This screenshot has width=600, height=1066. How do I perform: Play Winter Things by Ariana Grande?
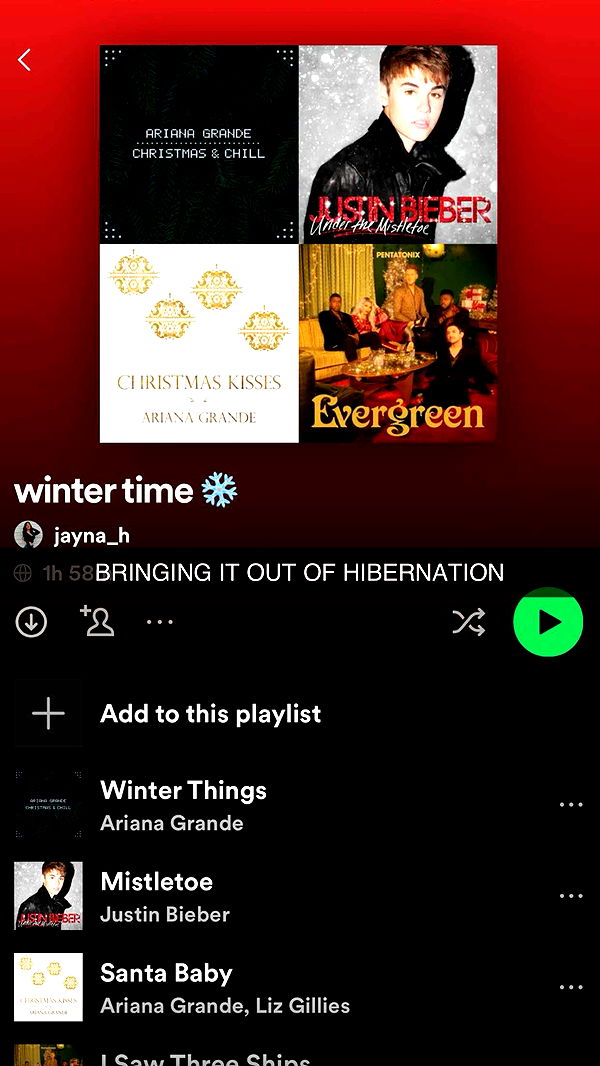pyautogui.click(x=184, y=805)
